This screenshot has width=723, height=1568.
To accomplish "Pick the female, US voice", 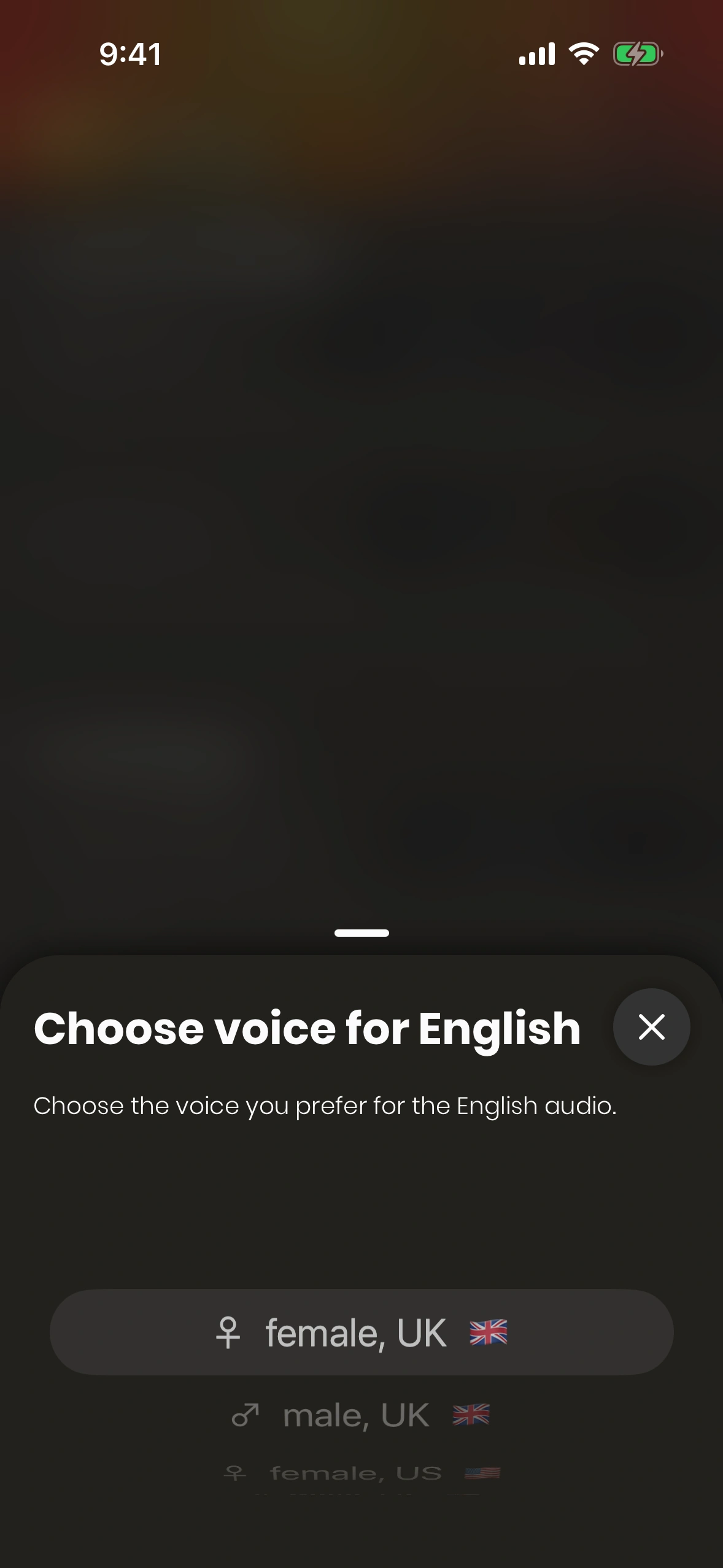I will 361,1472.
